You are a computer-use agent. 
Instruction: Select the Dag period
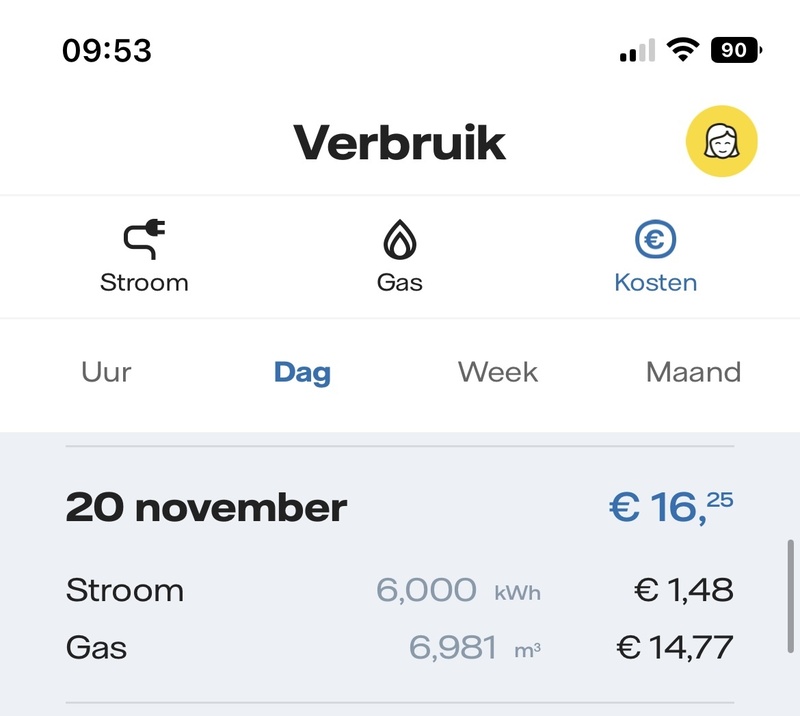coord(302,373)
